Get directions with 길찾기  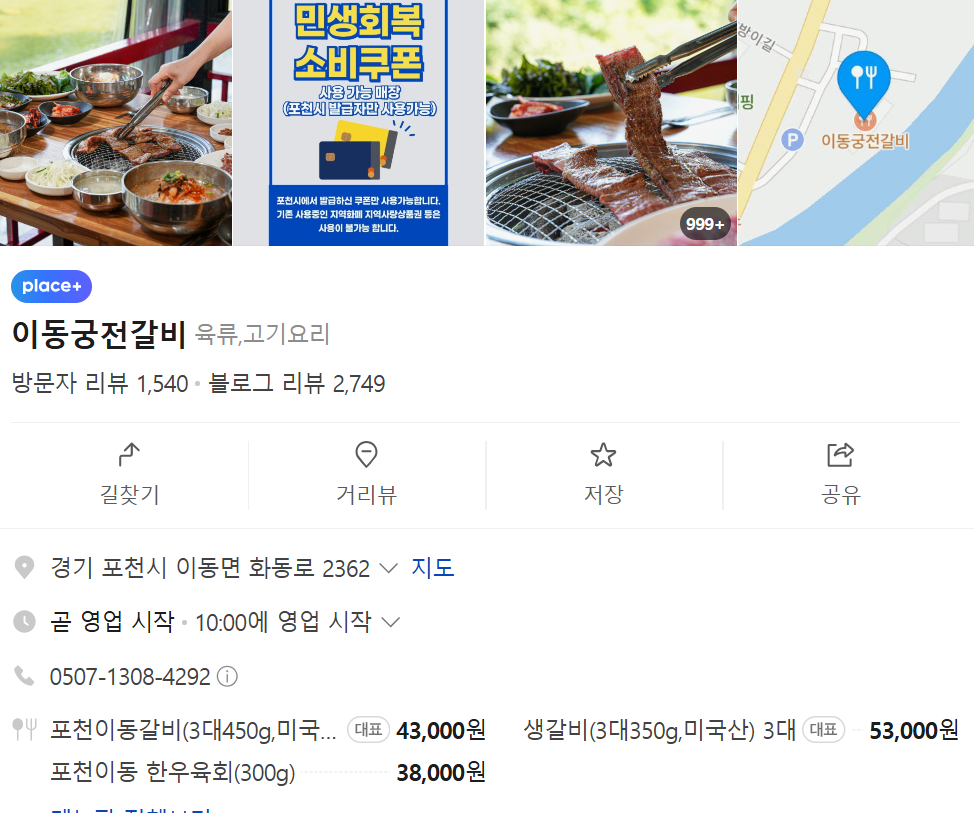pos(129,475)
